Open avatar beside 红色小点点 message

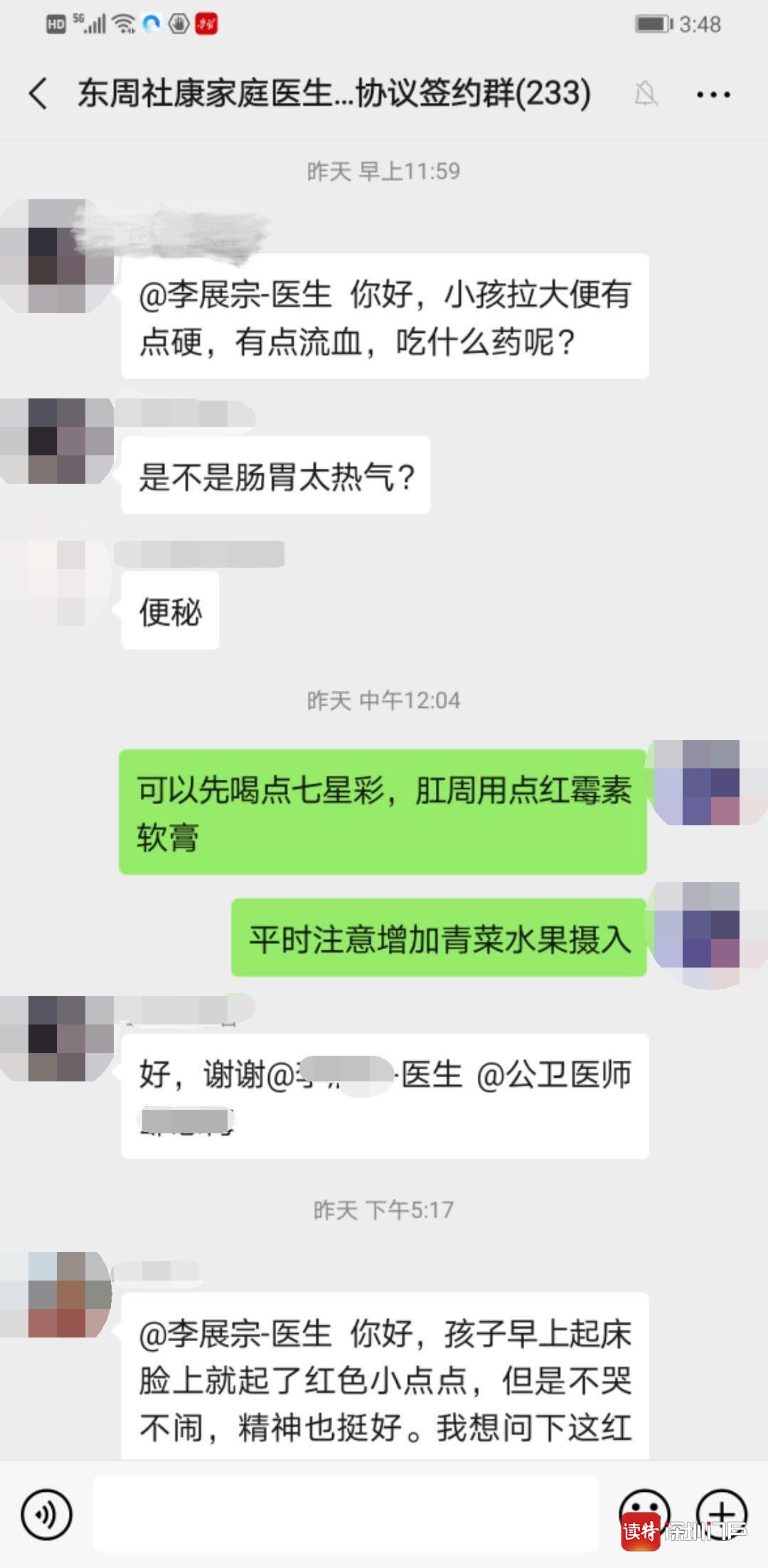coord(57,1295)
